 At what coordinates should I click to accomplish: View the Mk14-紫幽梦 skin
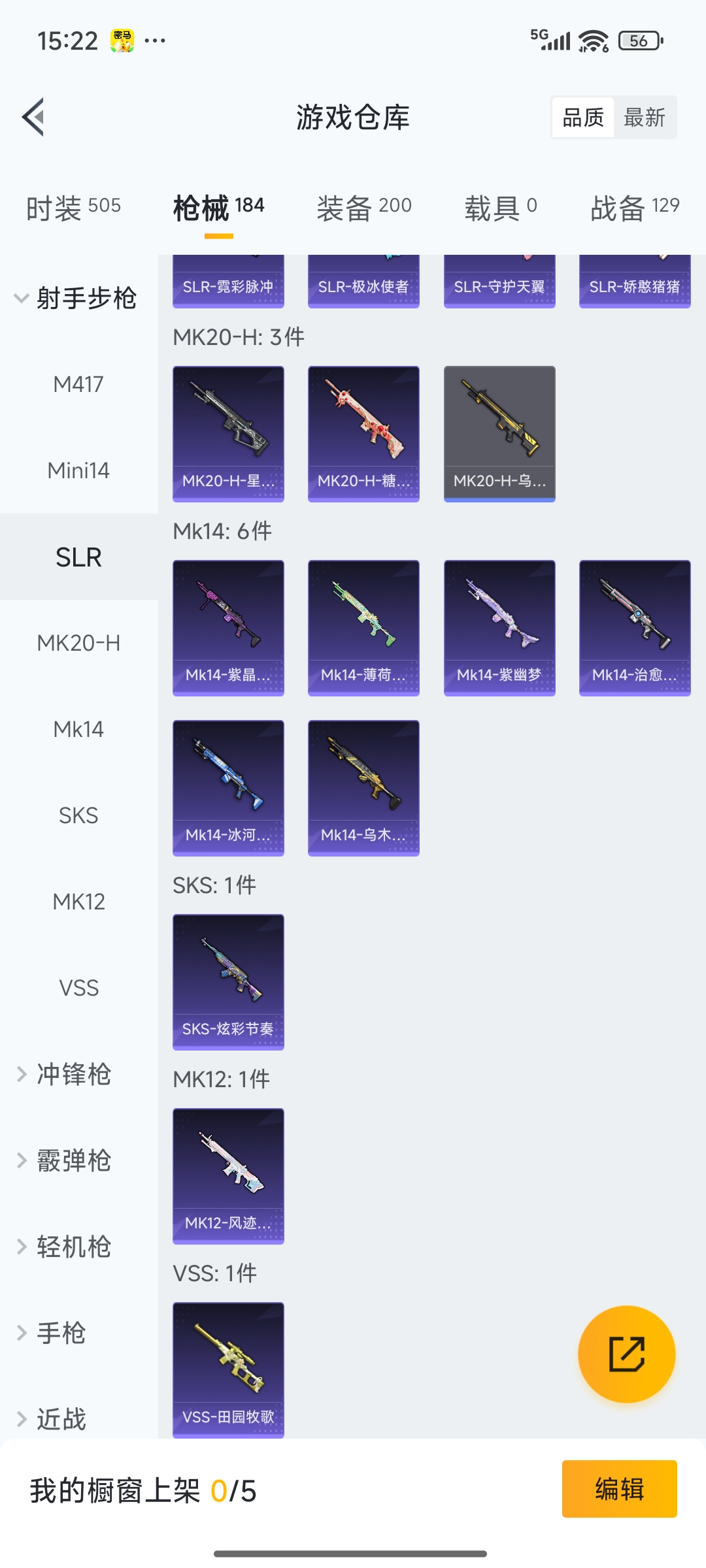[x=499, y=627]
